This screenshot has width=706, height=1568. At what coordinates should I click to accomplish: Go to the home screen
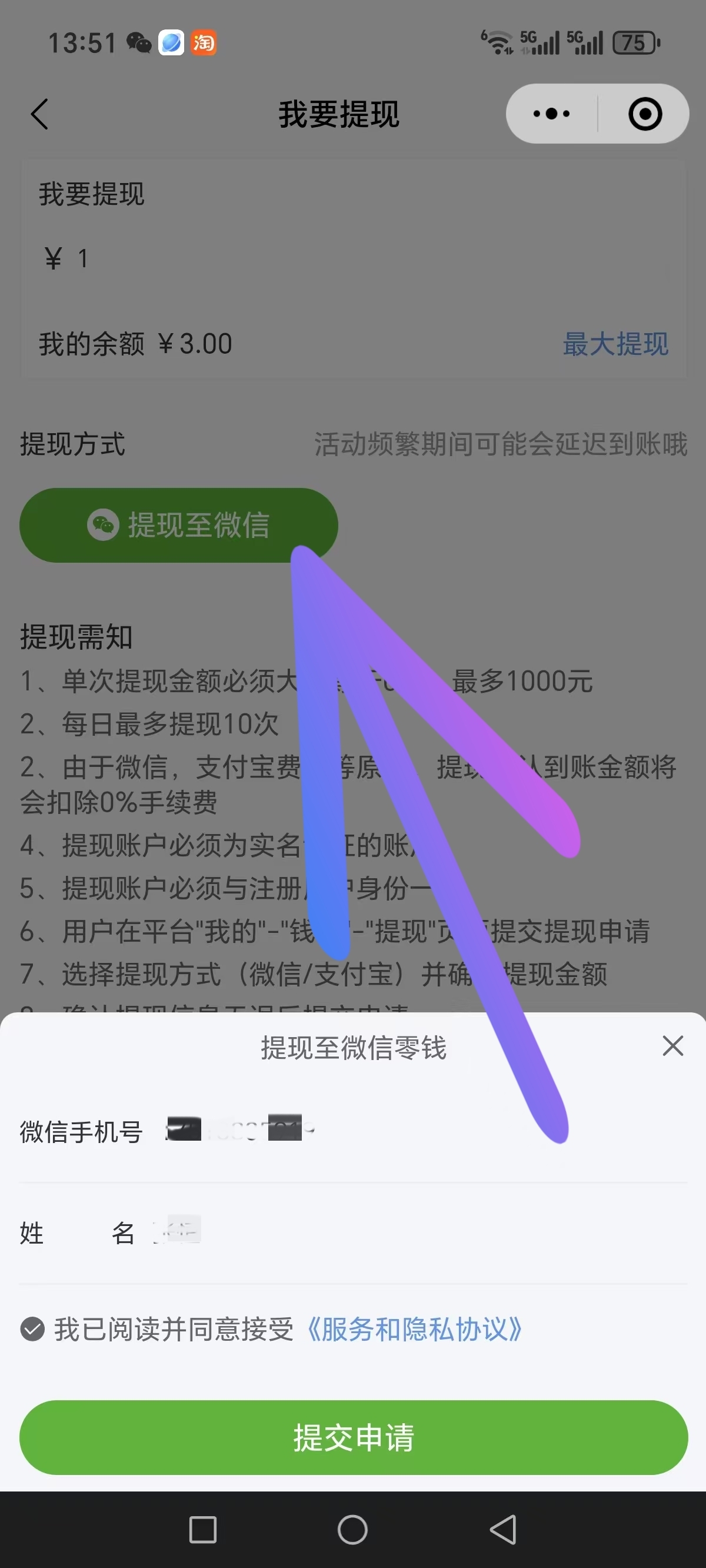point(352,1529)
